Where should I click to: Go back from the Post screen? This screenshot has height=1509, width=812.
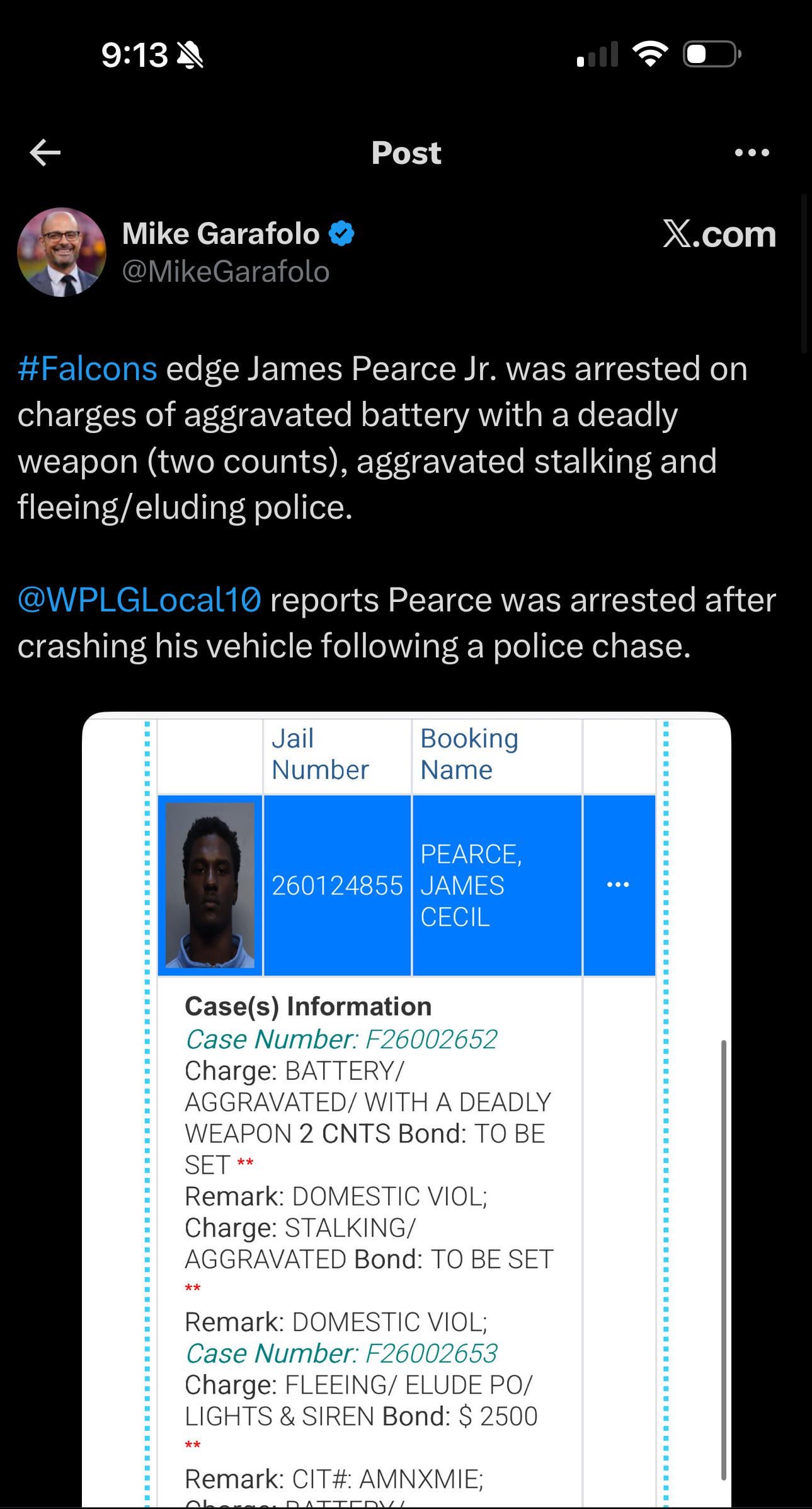click(x=45, y=153)
